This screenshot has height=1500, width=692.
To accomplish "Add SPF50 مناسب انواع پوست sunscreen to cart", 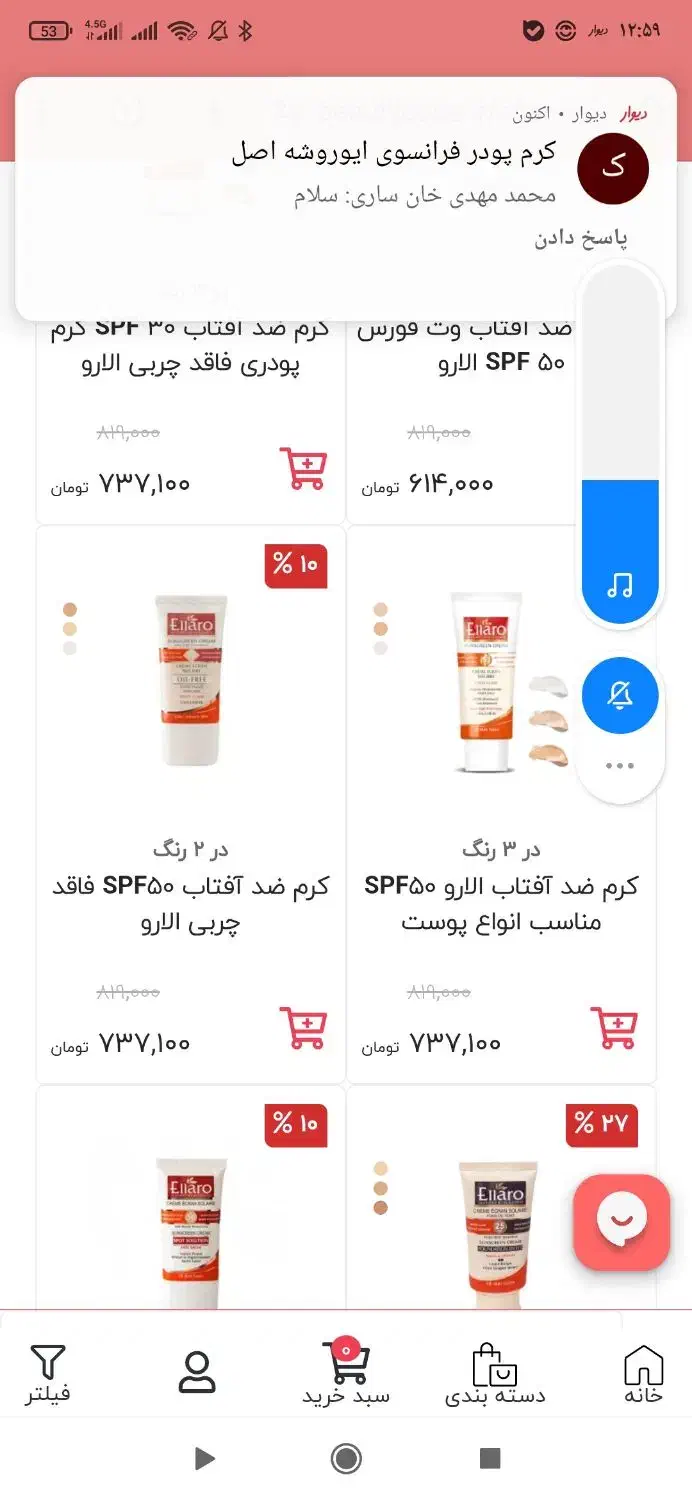I will pyautogui.click(x=614, y=1027).
